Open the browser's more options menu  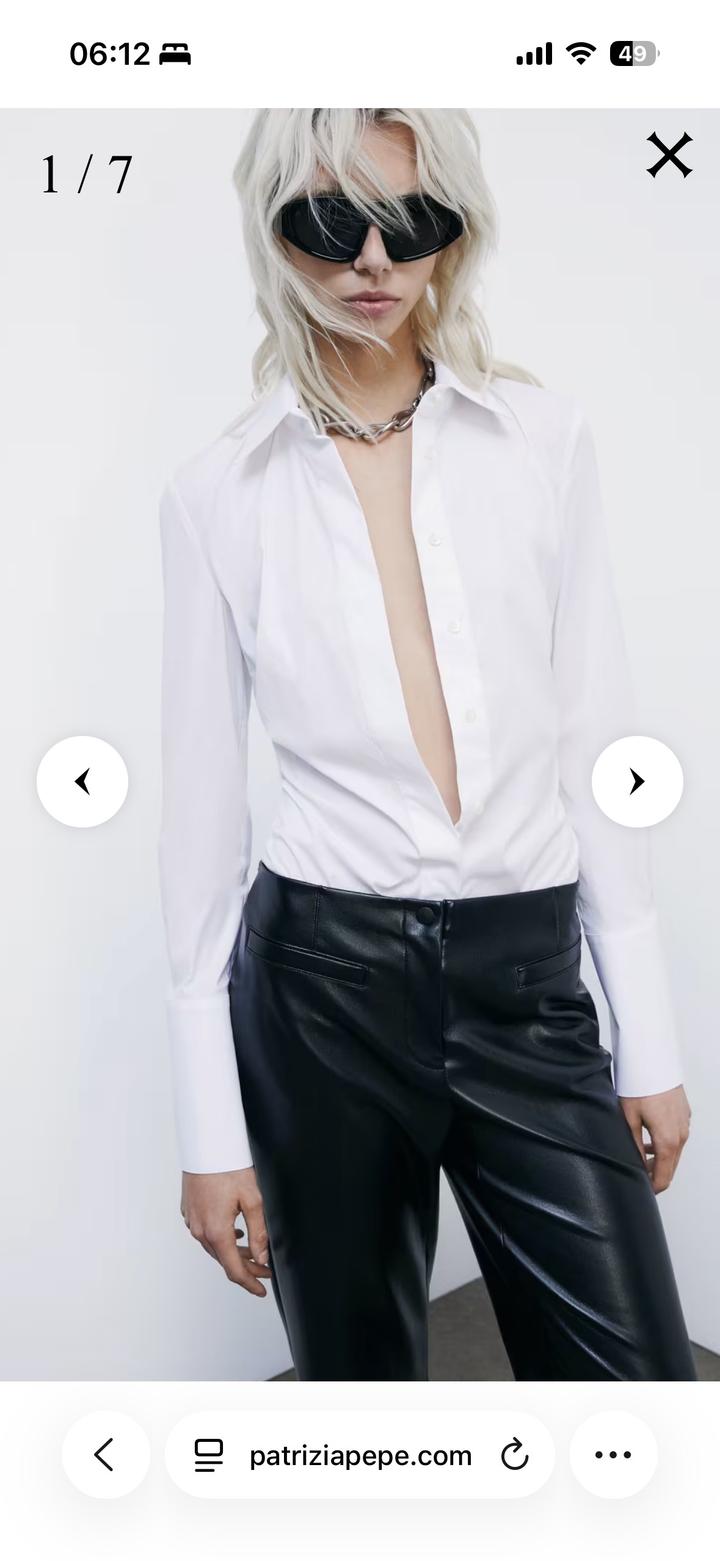tap(613, 1455)
